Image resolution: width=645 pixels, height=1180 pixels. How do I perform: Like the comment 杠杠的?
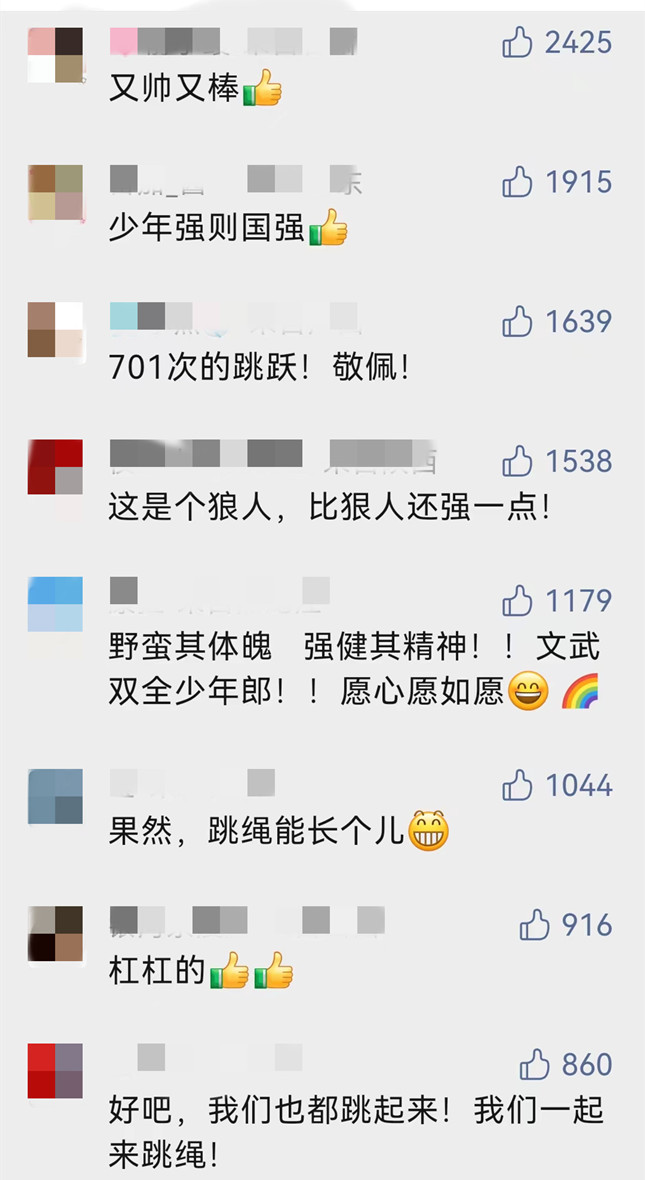click(x=535, y=925)
